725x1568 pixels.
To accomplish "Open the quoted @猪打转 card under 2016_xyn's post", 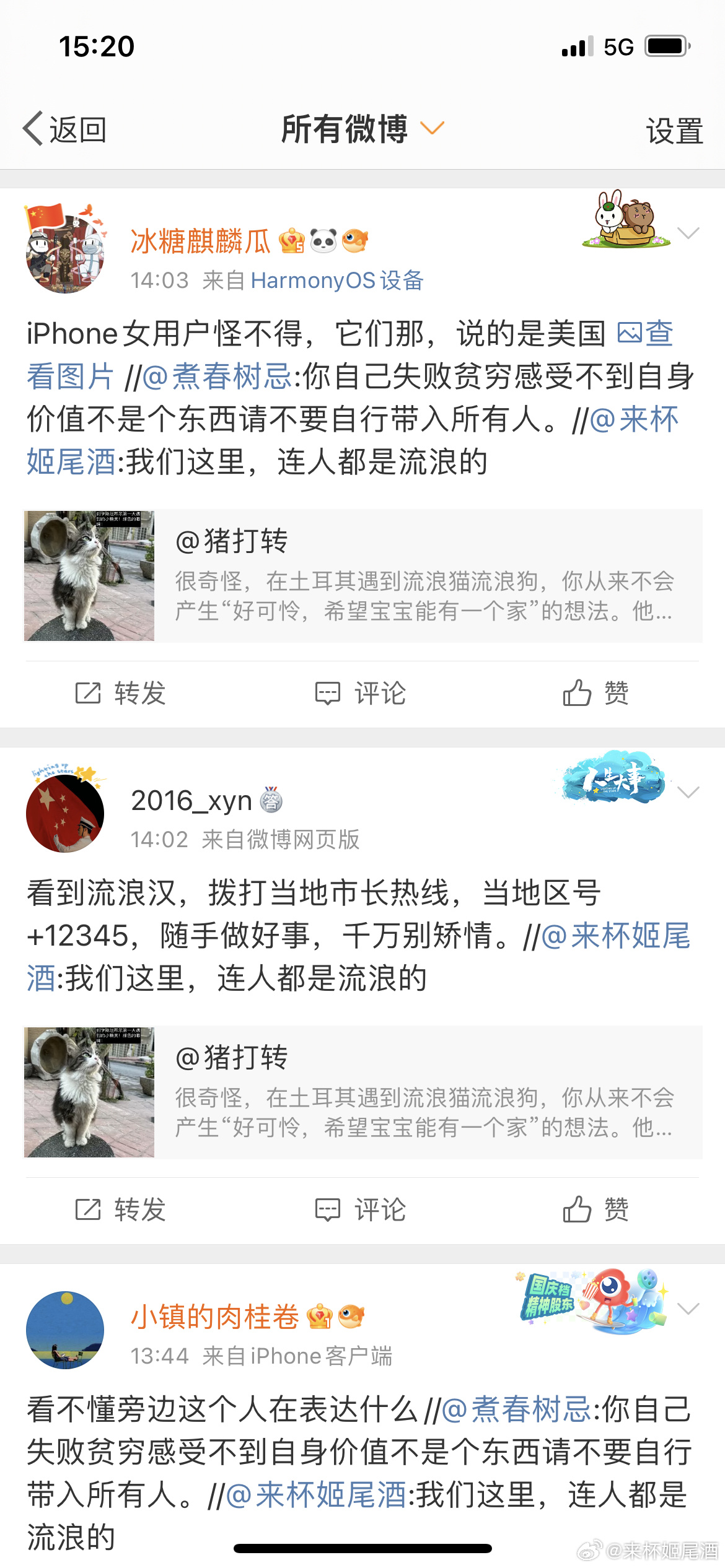I will [x=362, y=1092].
